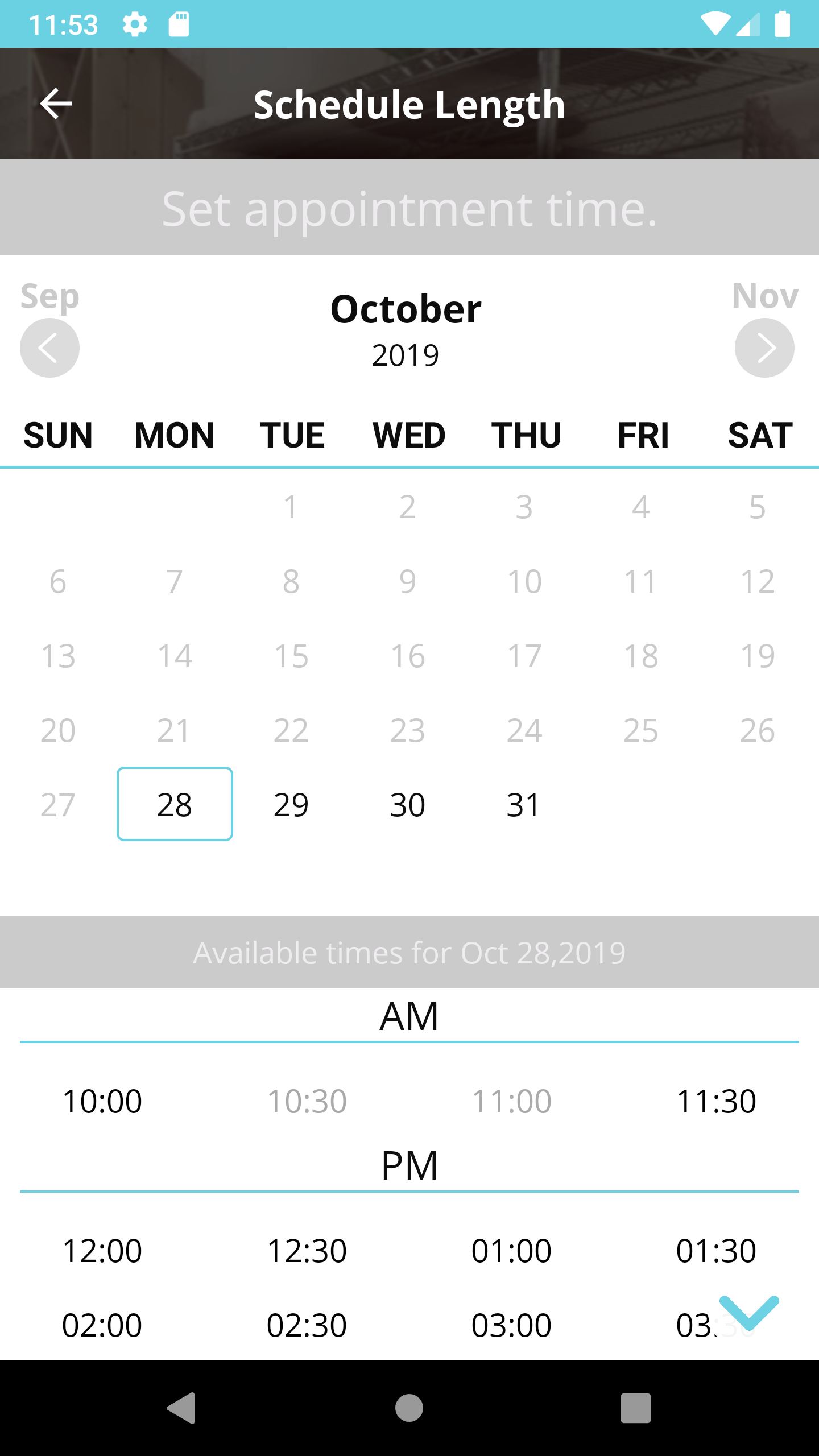Image resolution: width=819 pixels, height=1456 pixels.
Task: Select the 11:30 AM time slot
Action: click(x=717, y=1101)
